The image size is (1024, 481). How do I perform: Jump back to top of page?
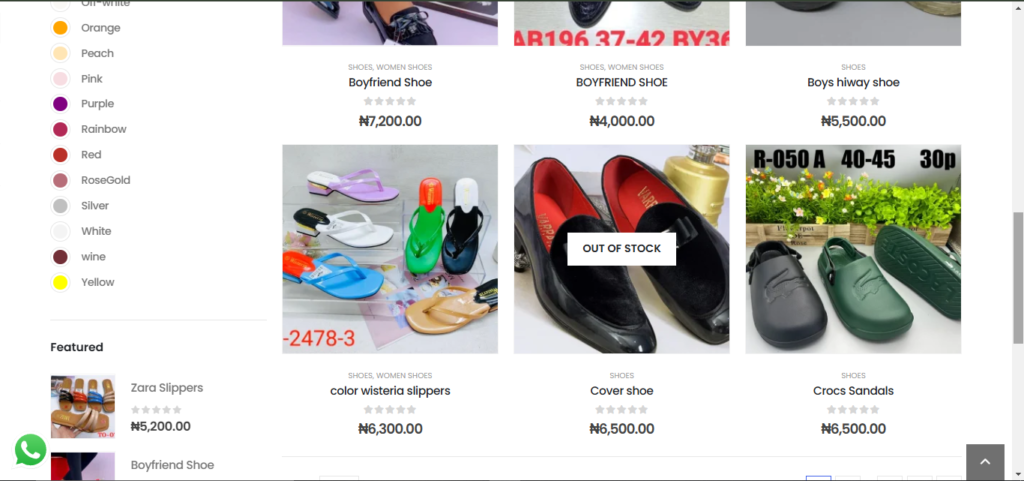984,462
